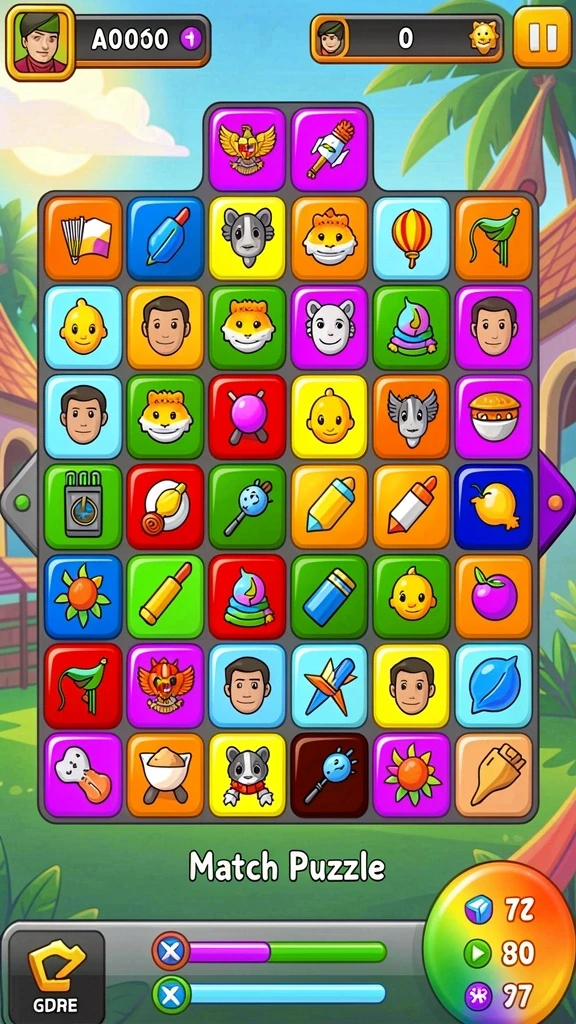Select the purple torch tile at top
Screen dimensions: 576x1024
tap(329, 150)
